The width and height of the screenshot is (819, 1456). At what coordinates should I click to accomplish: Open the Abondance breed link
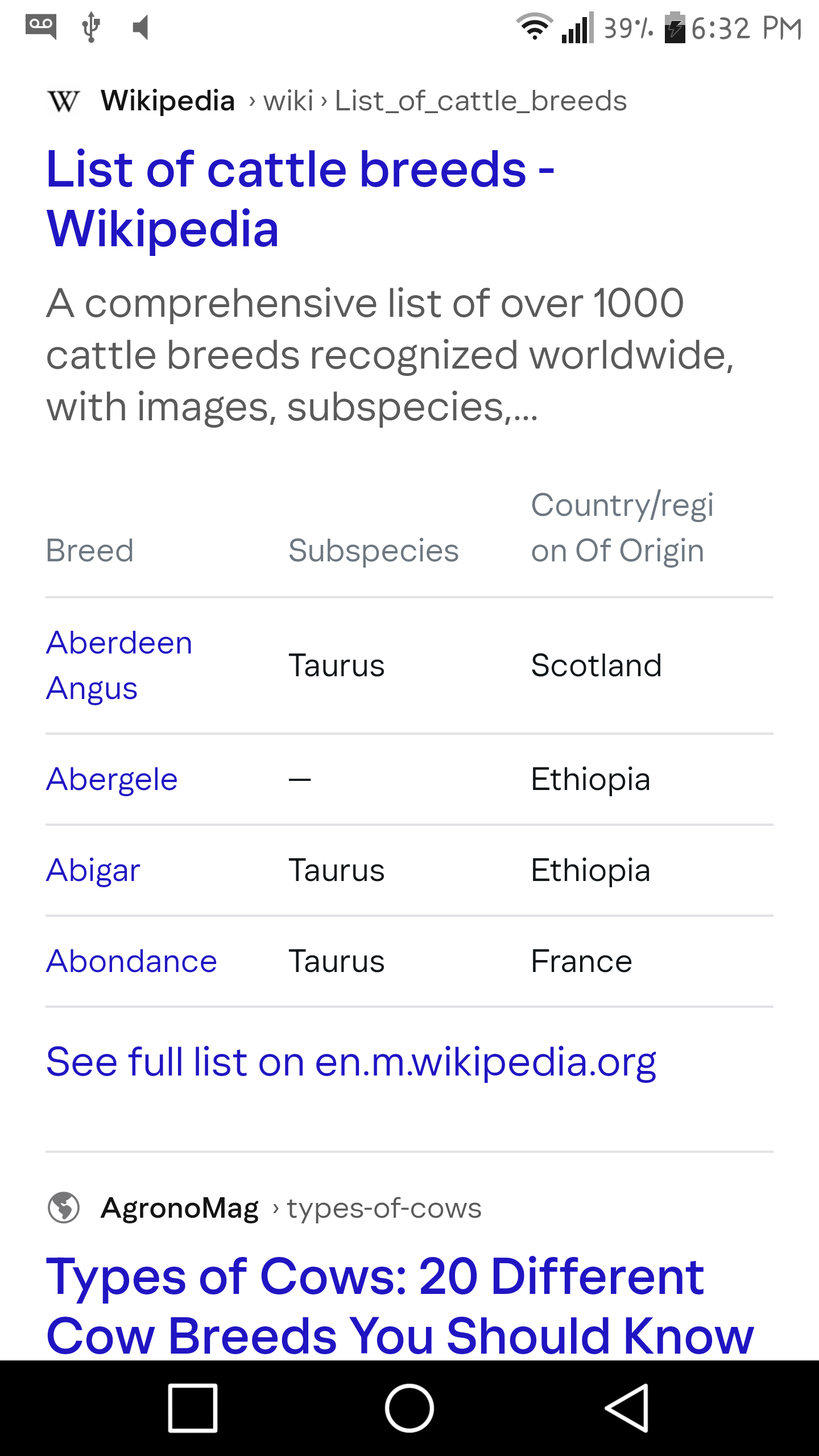click(131, 961)
